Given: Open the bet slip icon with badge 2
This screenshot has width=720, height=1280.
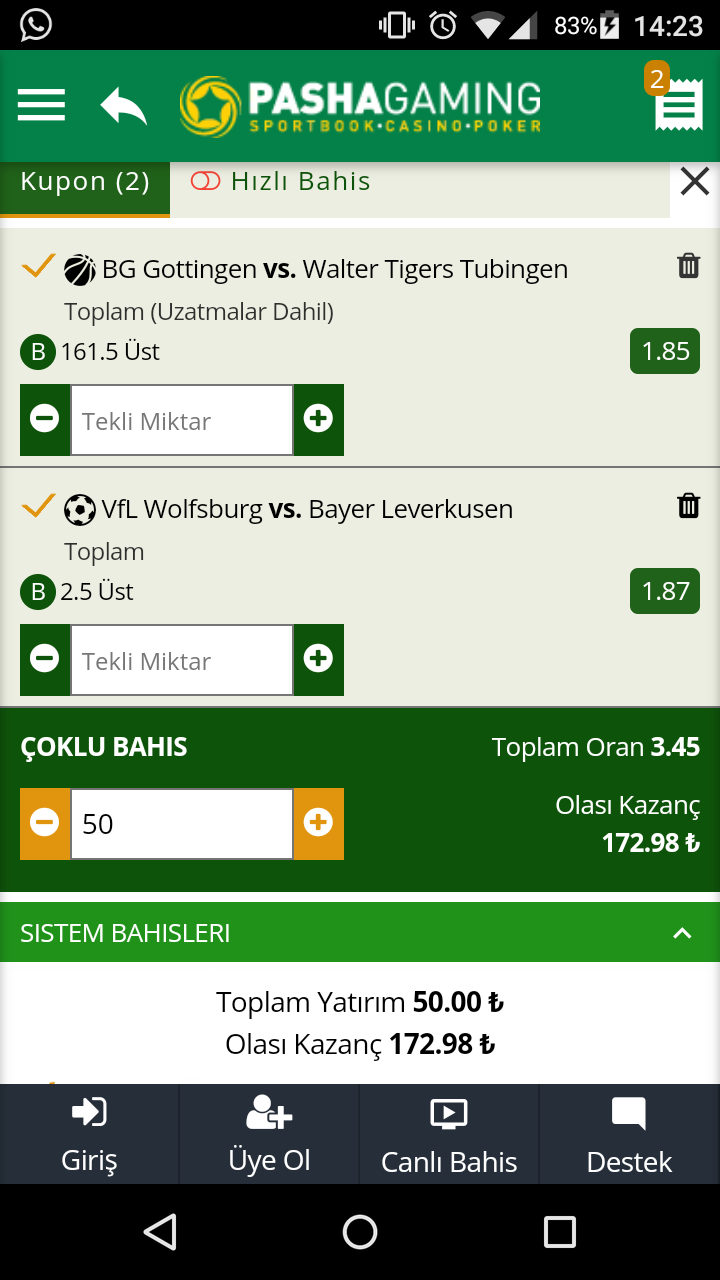Looking at the screenshot, I should point(677,104).
